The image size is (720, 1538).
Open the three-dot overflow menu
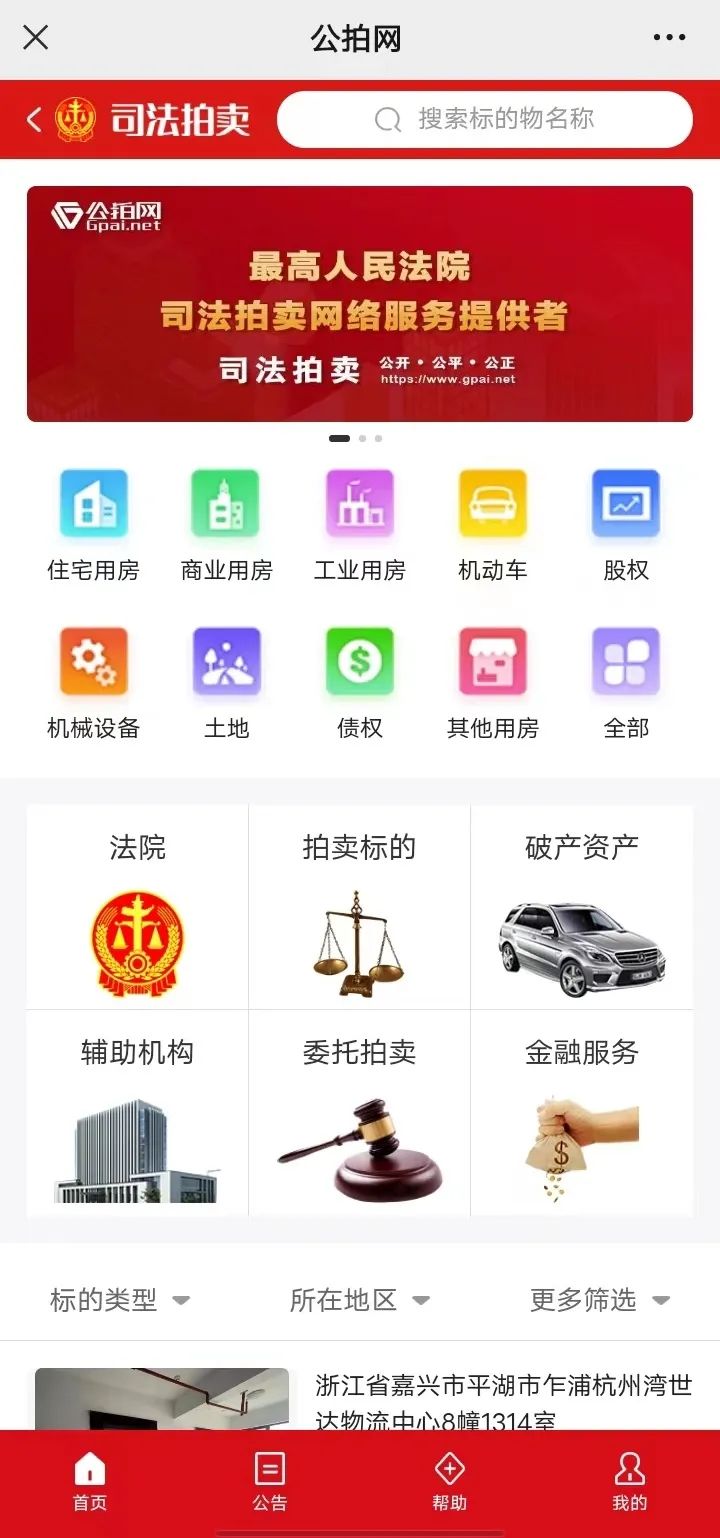[x=669, y=38]
